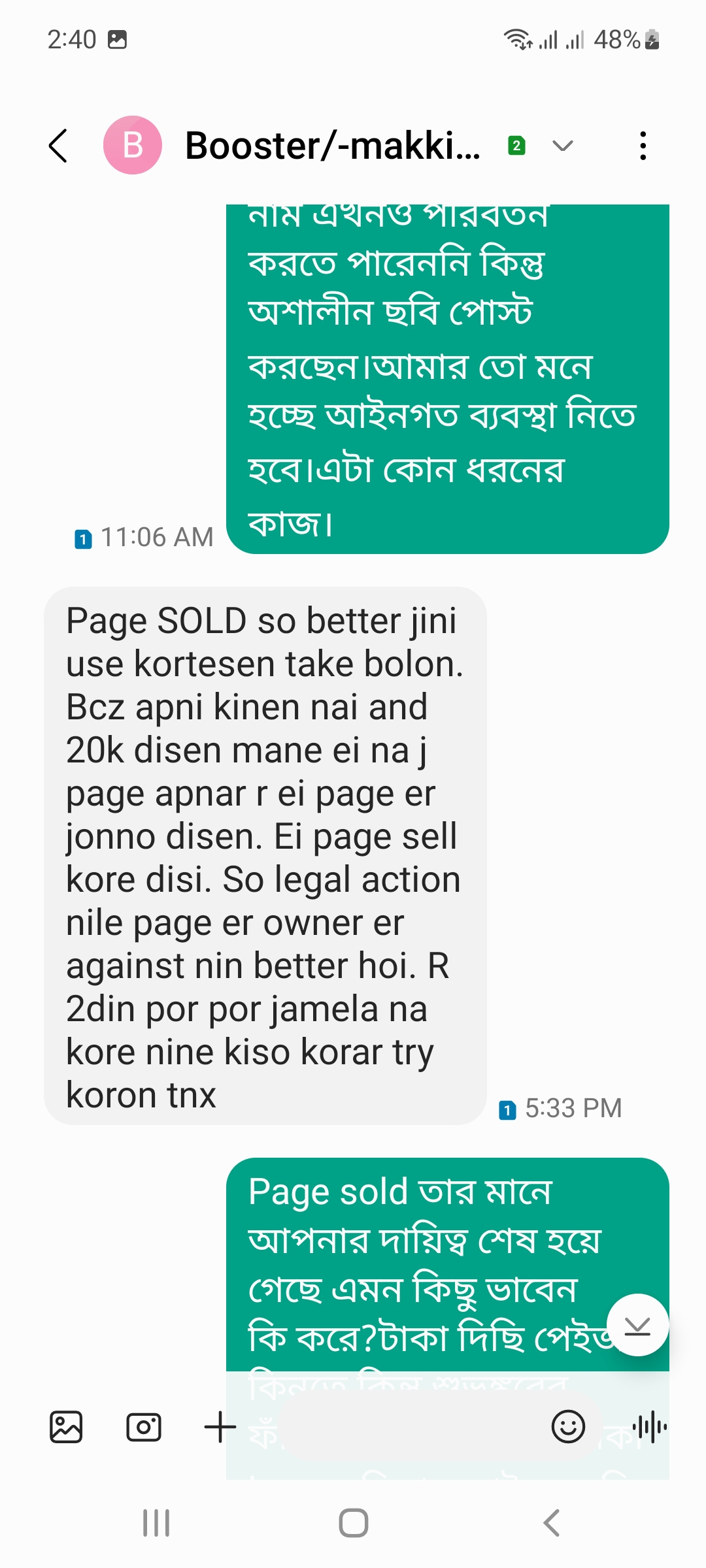Attach a picture from gallery
706x1568 pixels.
click(66, 1427)
